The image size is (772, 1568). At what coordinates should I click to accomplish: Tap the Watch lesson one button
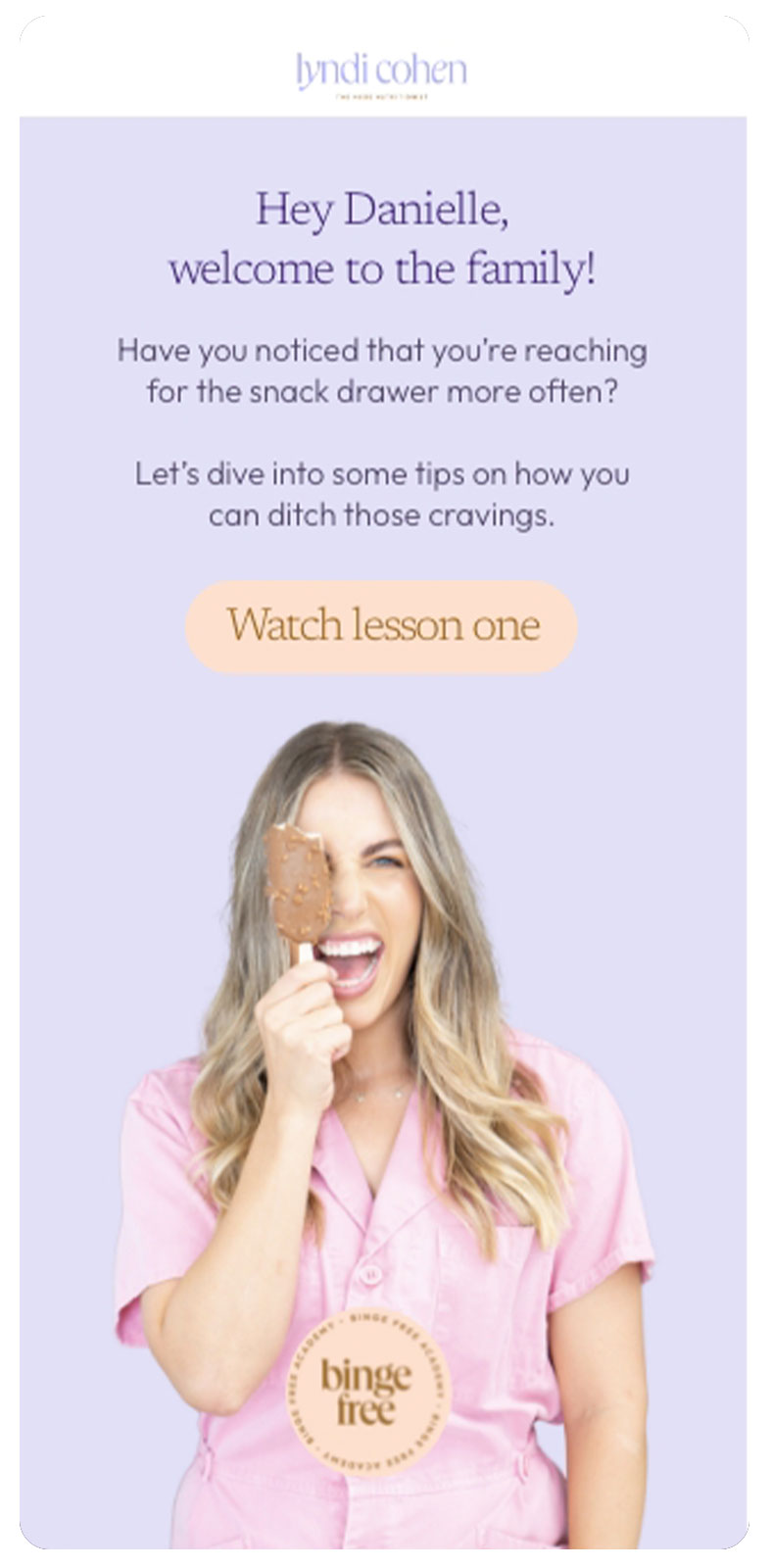pos(381,625)
